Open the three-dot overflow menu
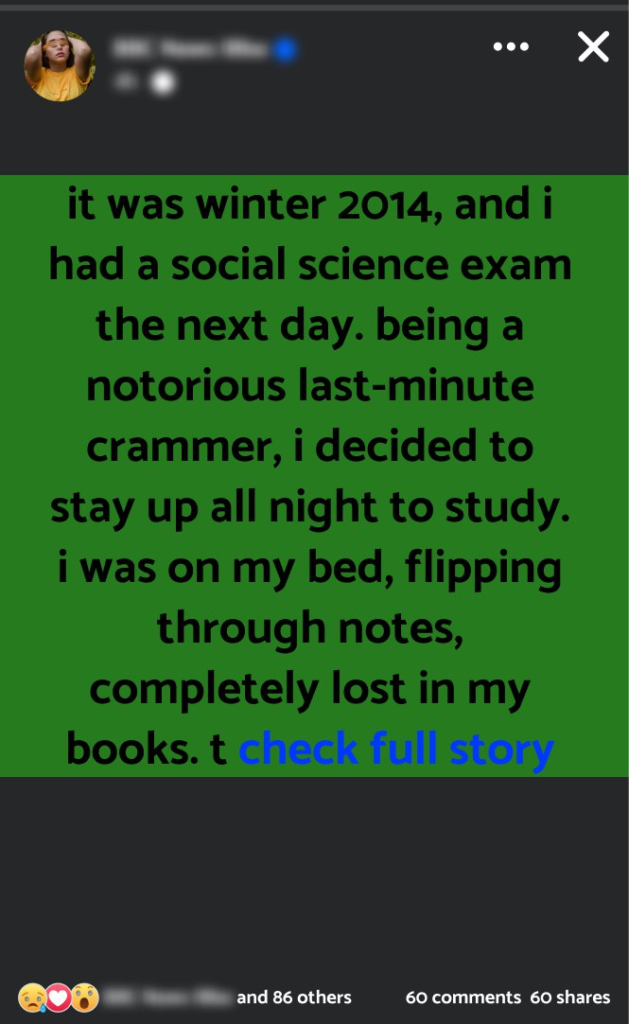Image resolution: width=629 pixels, height=1024 pixels. click(x=511, y=47)
